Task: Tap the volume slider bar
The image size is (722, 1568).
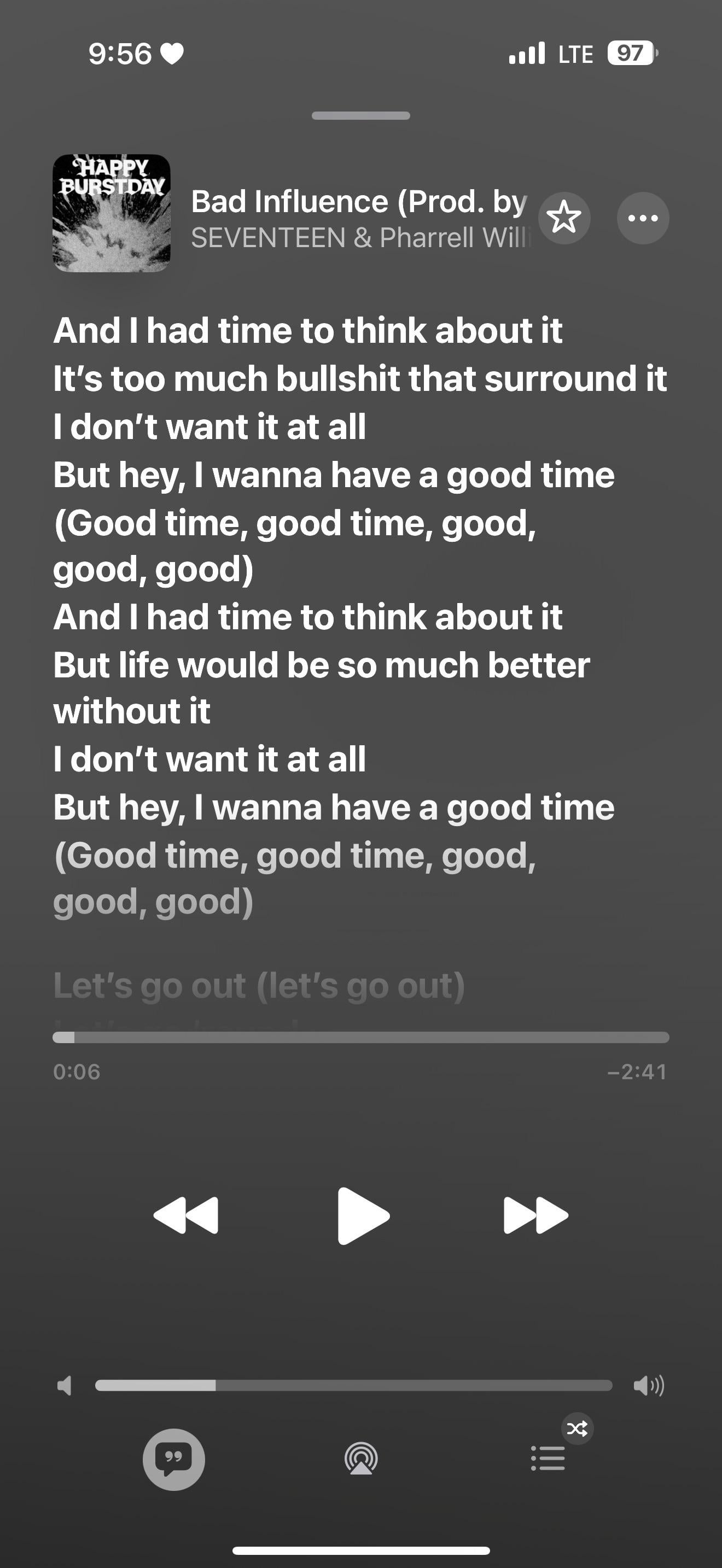Action: (353, 1386)
